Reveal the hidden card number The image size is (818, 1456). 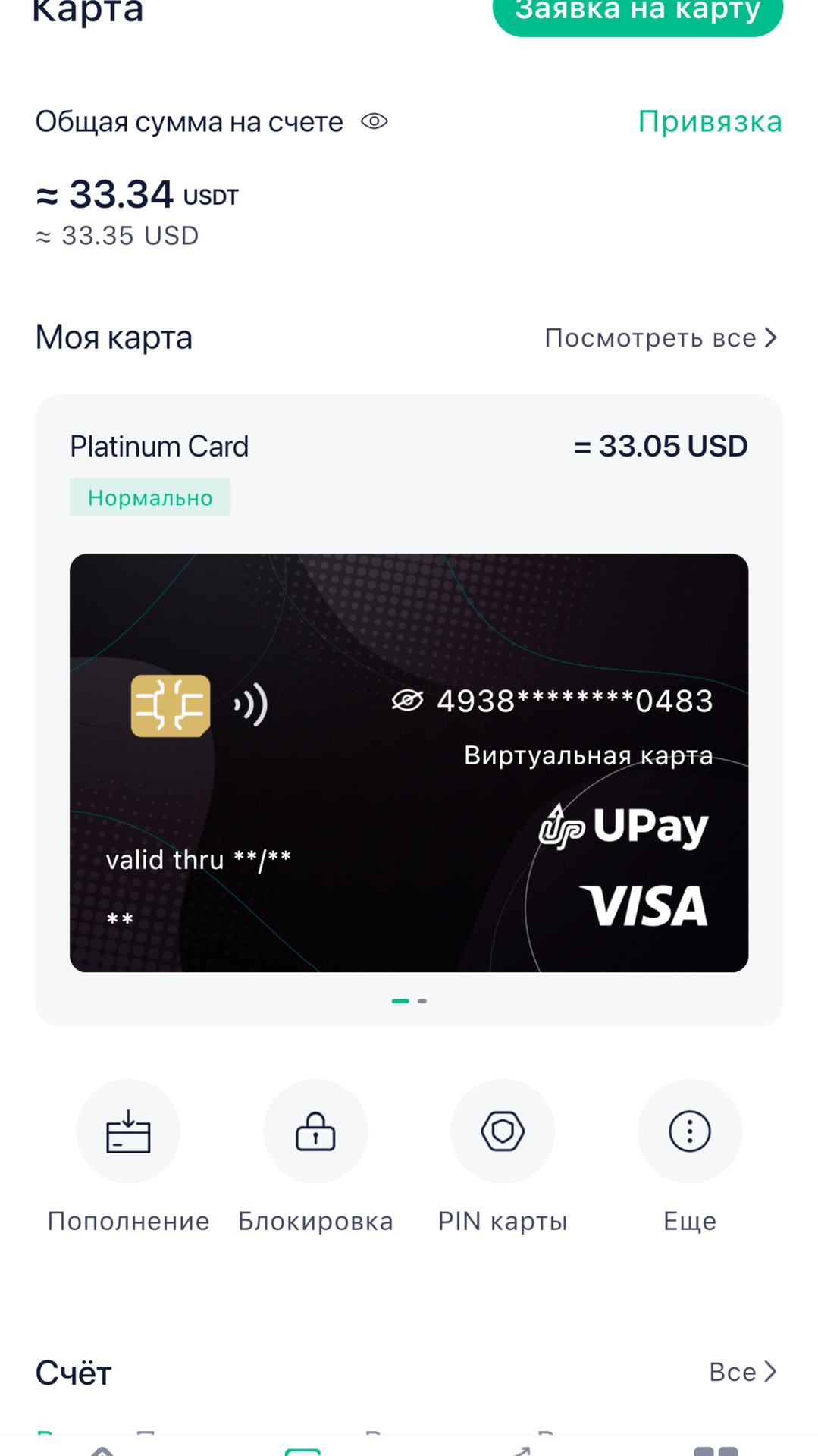(407, 701)
